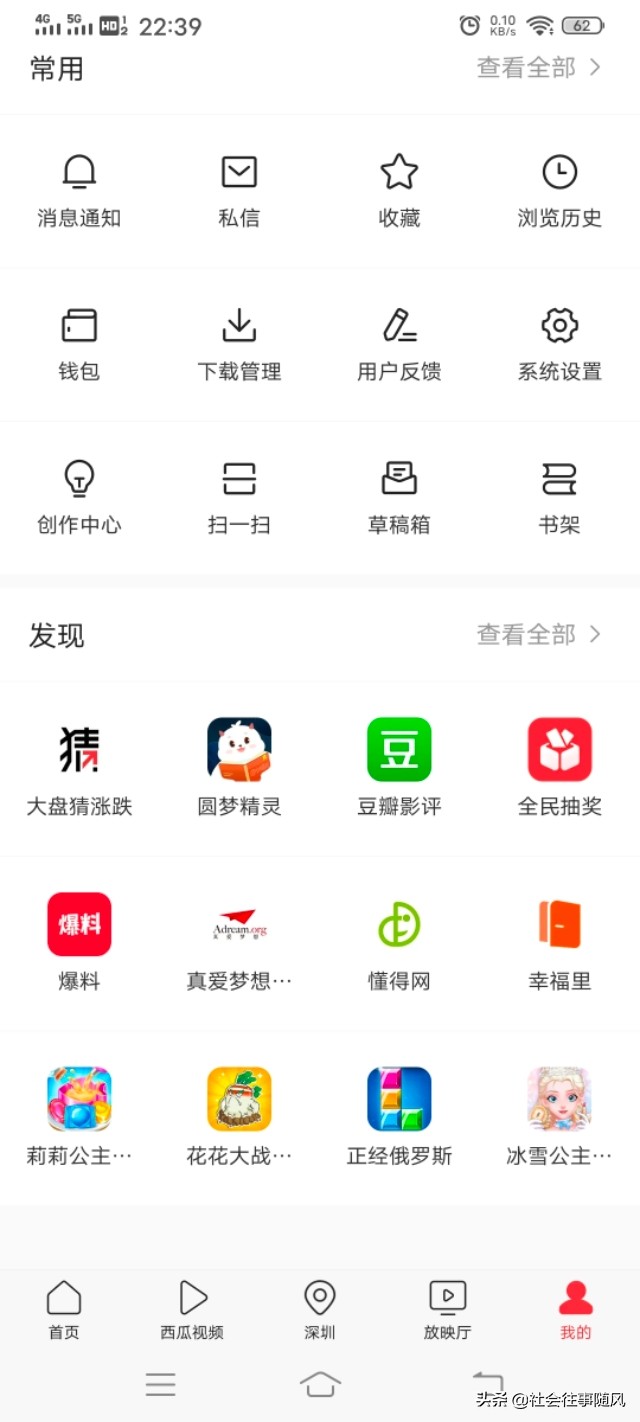The width and height of the screenshot is (640, 1422).
Task: Open 私信 private messages
Action: (x=239, y=190)
